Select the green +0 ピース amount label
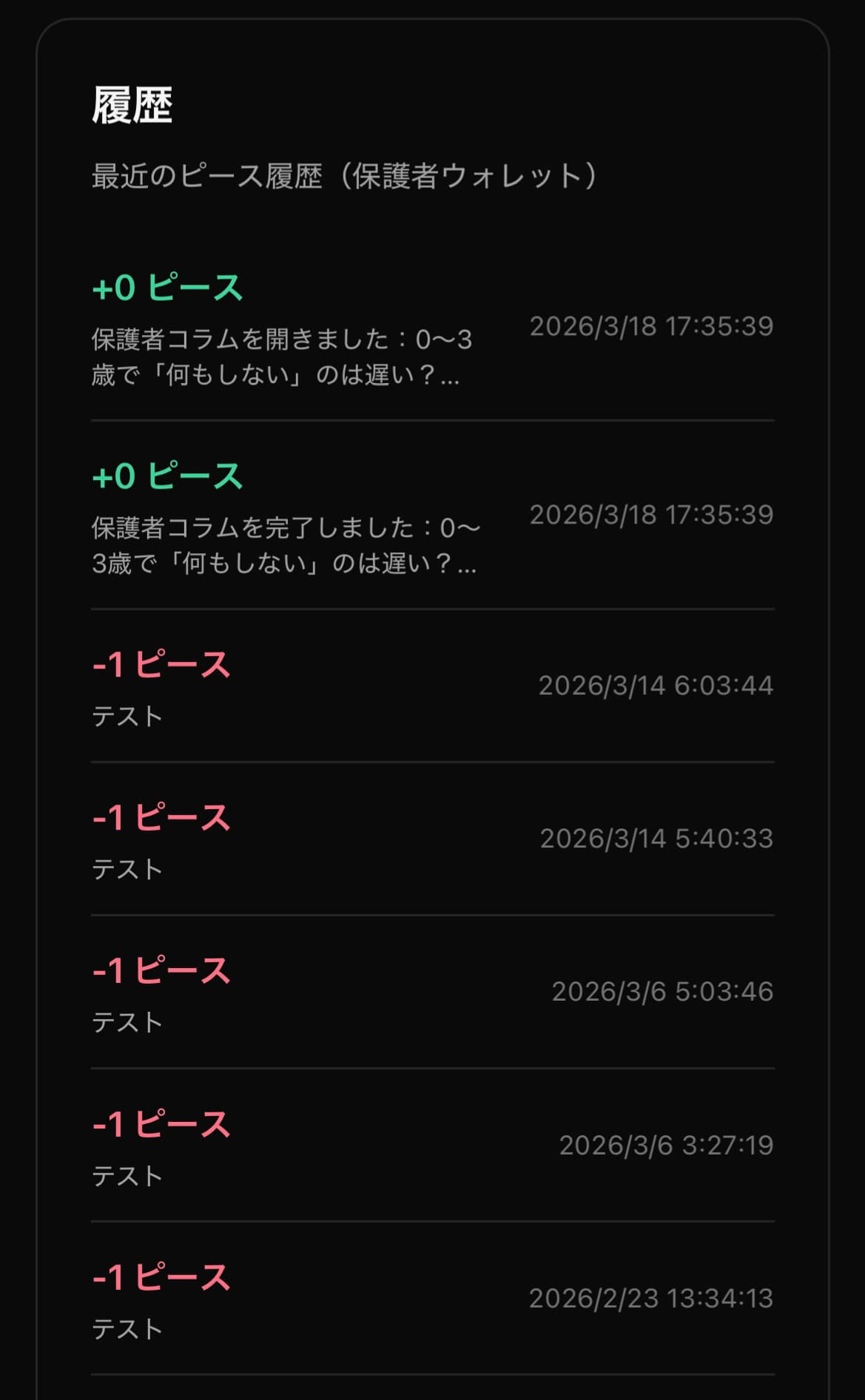 tap(166, 288)
